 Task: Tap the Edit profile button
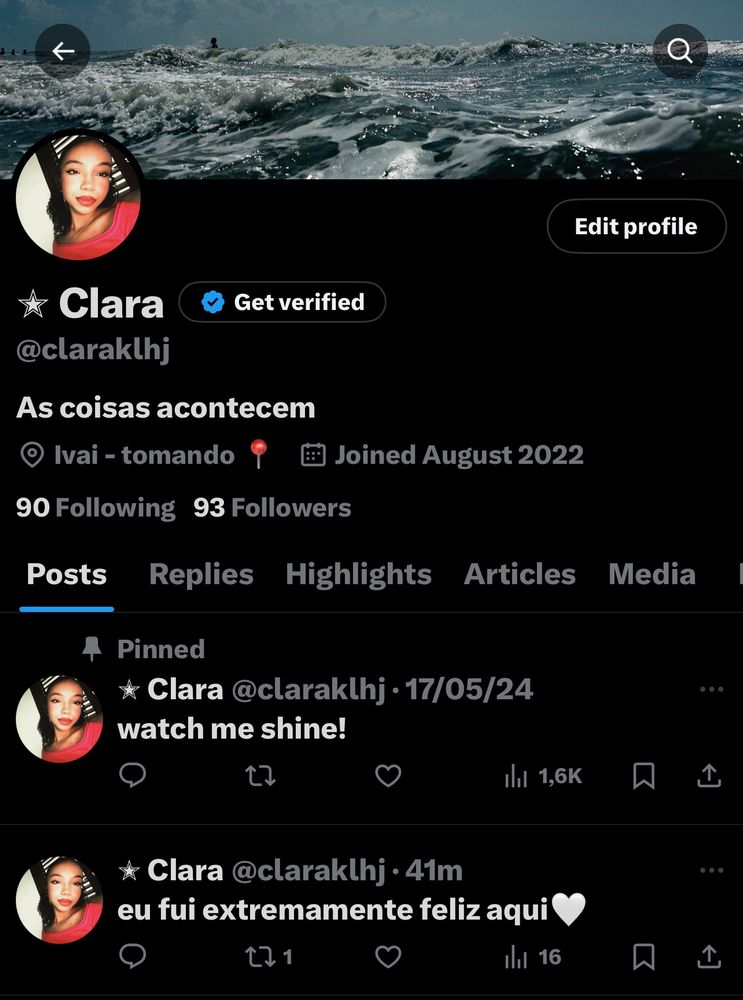click(636, 226)
